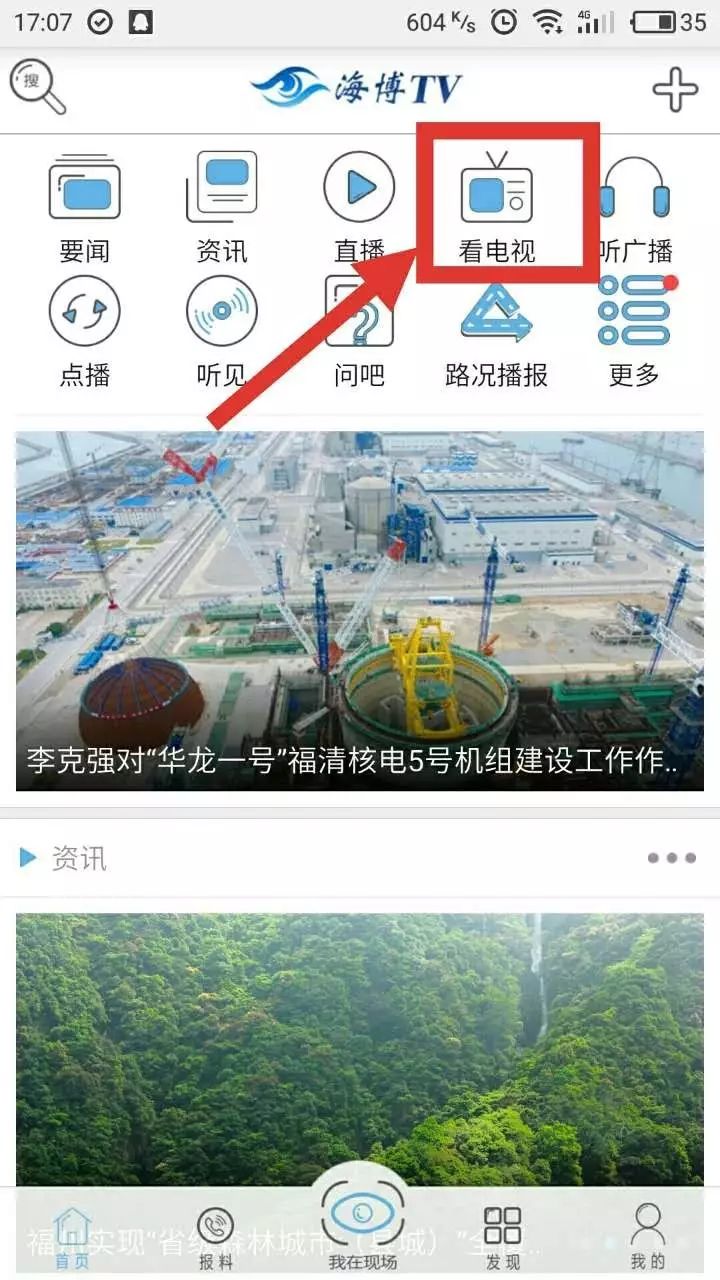Tap the plus icon in top bar
Screen dimensions: 720x1280
click(675, 90)
